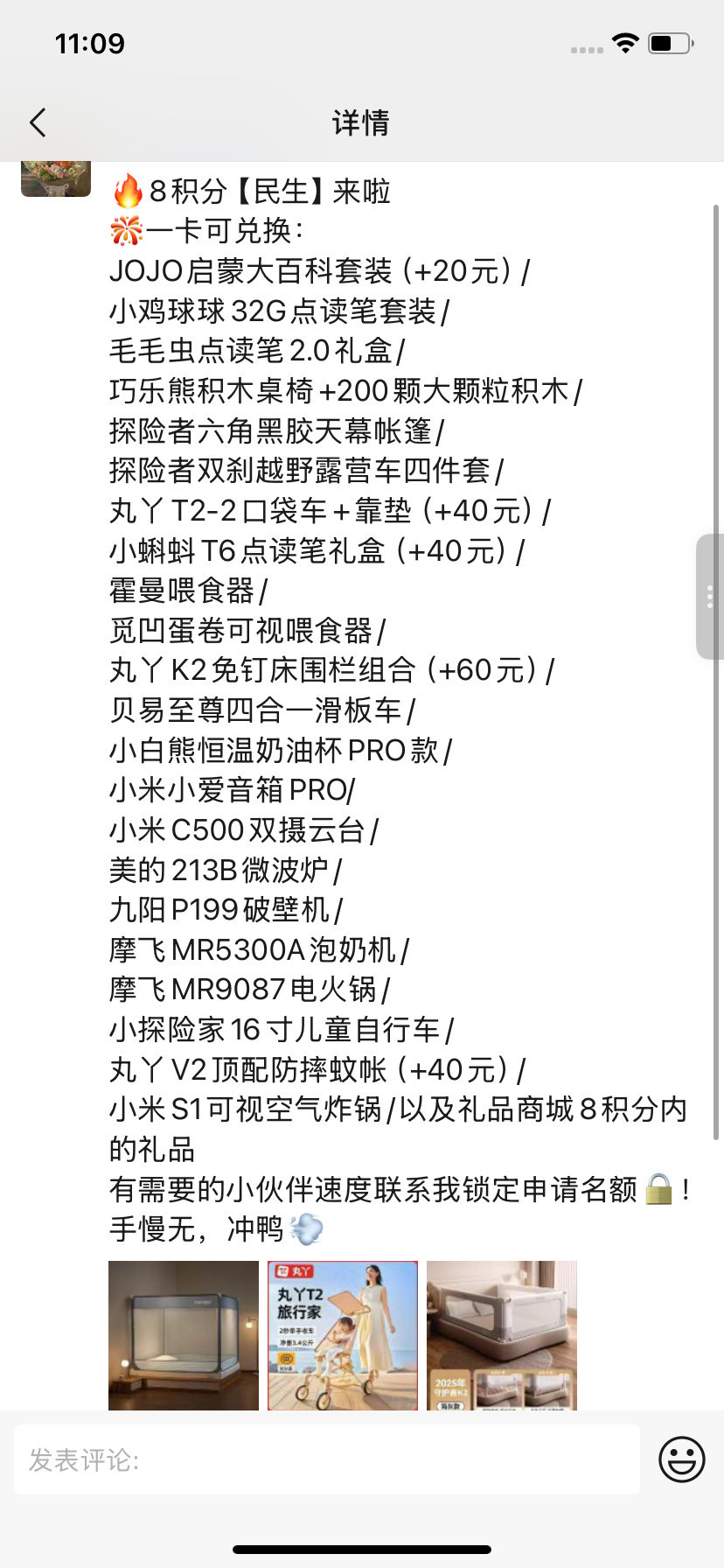Open the mosquito net bed photo
Image resolution: width=724 pixels, height=1568 pixels.
coord(184,1335)
